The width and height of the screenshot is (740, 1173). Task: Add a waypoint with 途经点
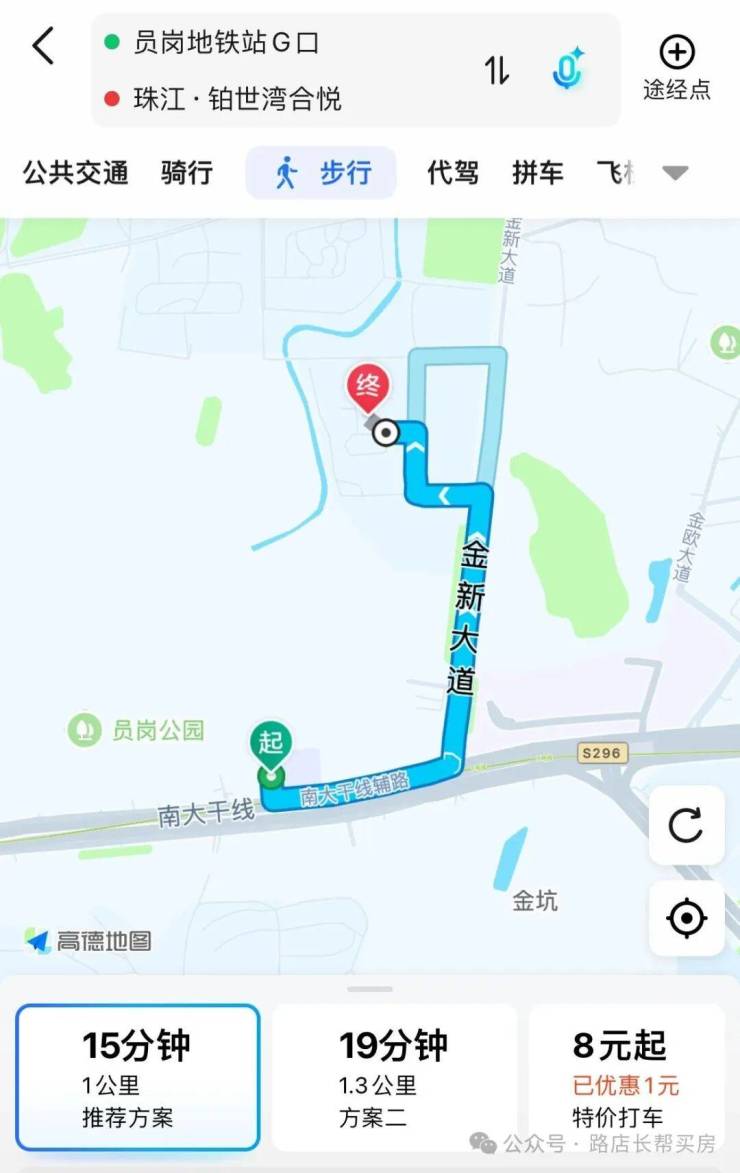click(x=677, y=67)
